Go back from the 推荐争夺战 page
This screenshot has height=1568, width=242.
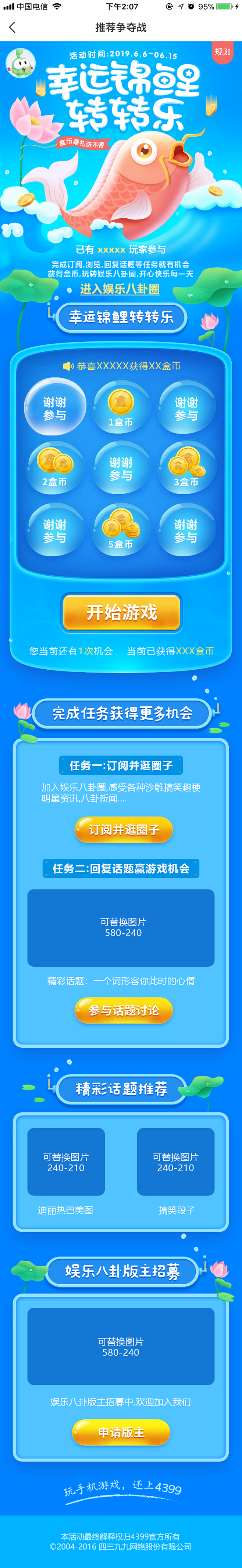[x=12, y=28]
